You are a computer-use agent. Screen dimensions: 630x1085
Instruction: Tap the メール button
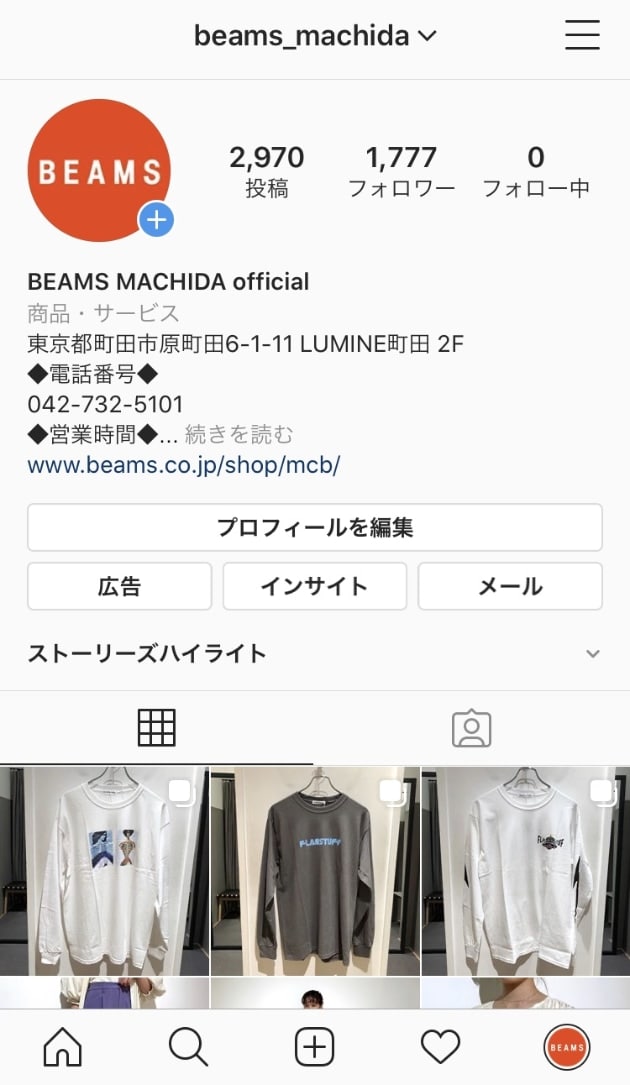510,586
